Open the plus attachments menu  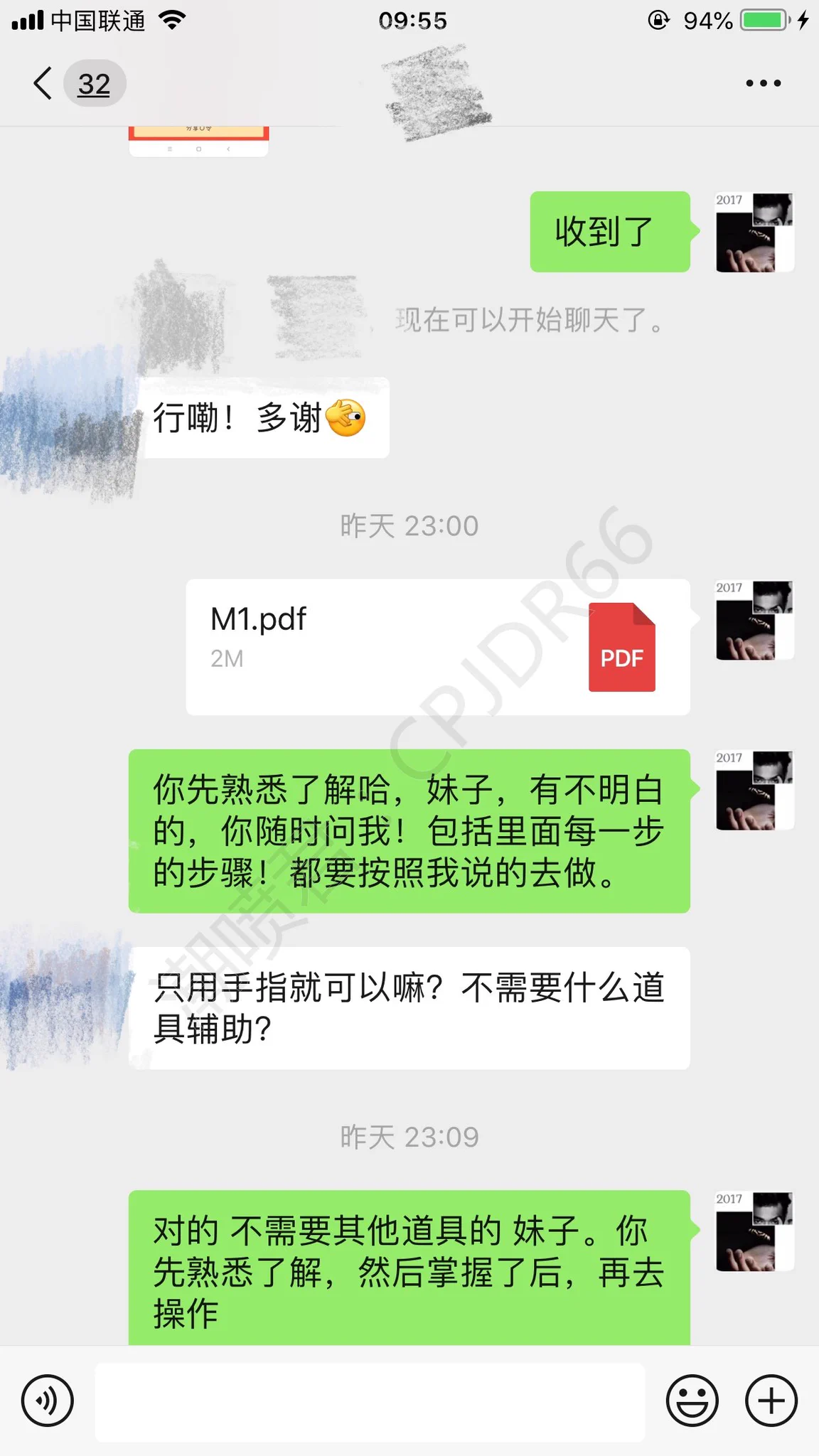pyautogui.click(x=771, y=1401)
